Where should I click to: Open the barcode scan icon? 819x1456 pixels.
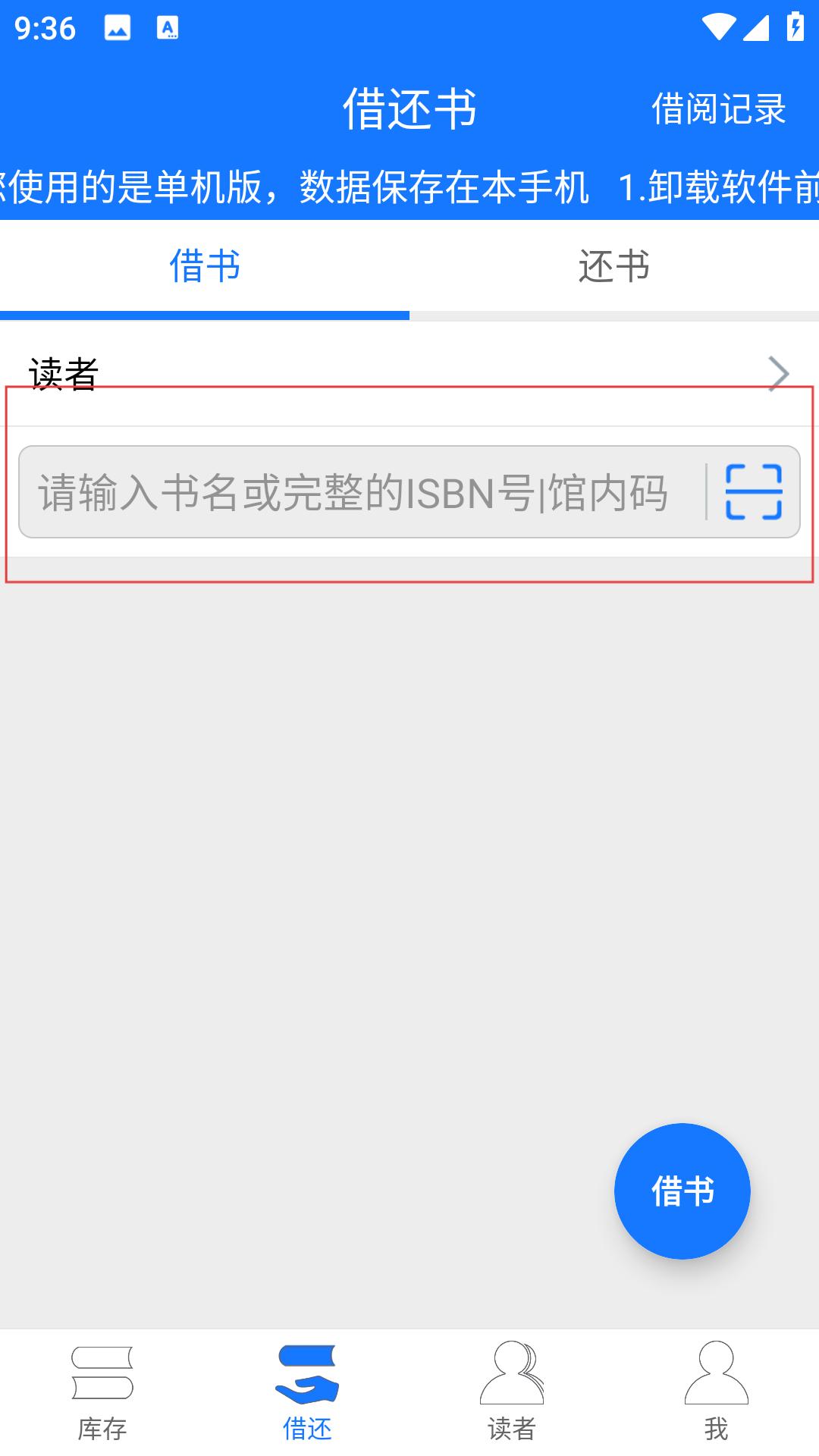point(753,492)
